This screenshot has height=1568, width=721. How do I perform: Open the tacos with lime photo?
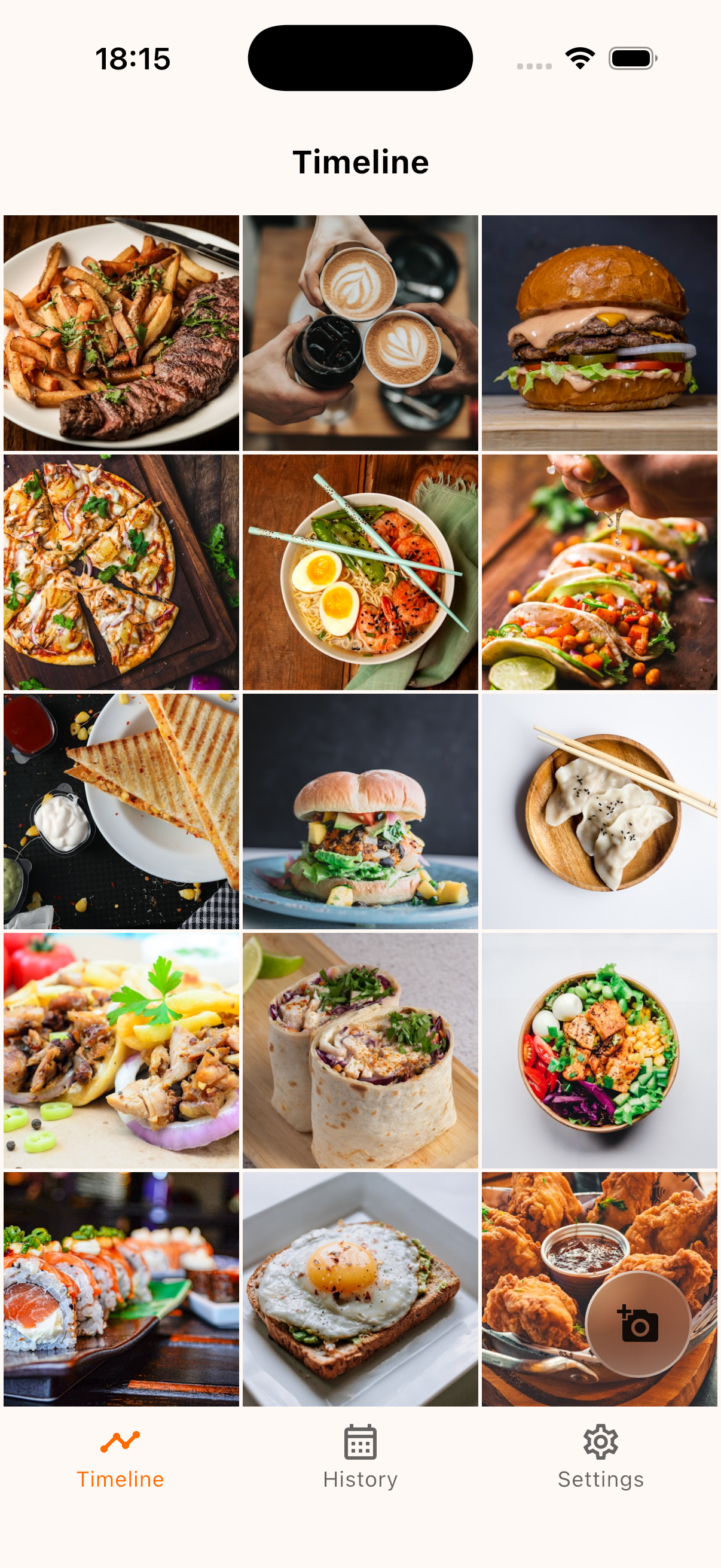pos(599,572)
